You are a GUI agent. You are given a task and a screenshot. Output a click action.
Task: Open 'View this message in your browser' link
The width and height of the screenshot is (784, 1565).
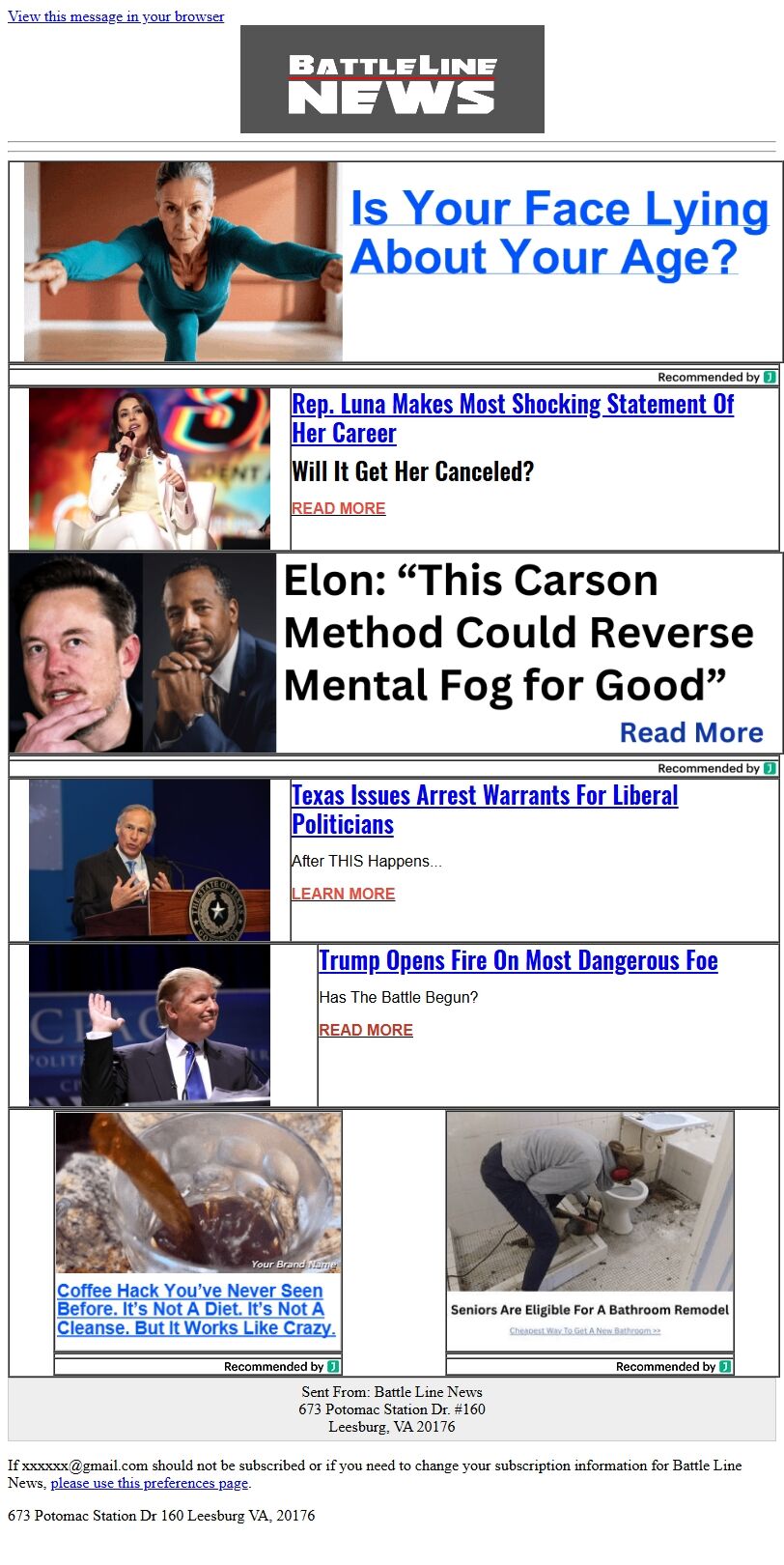coord(116,16)
